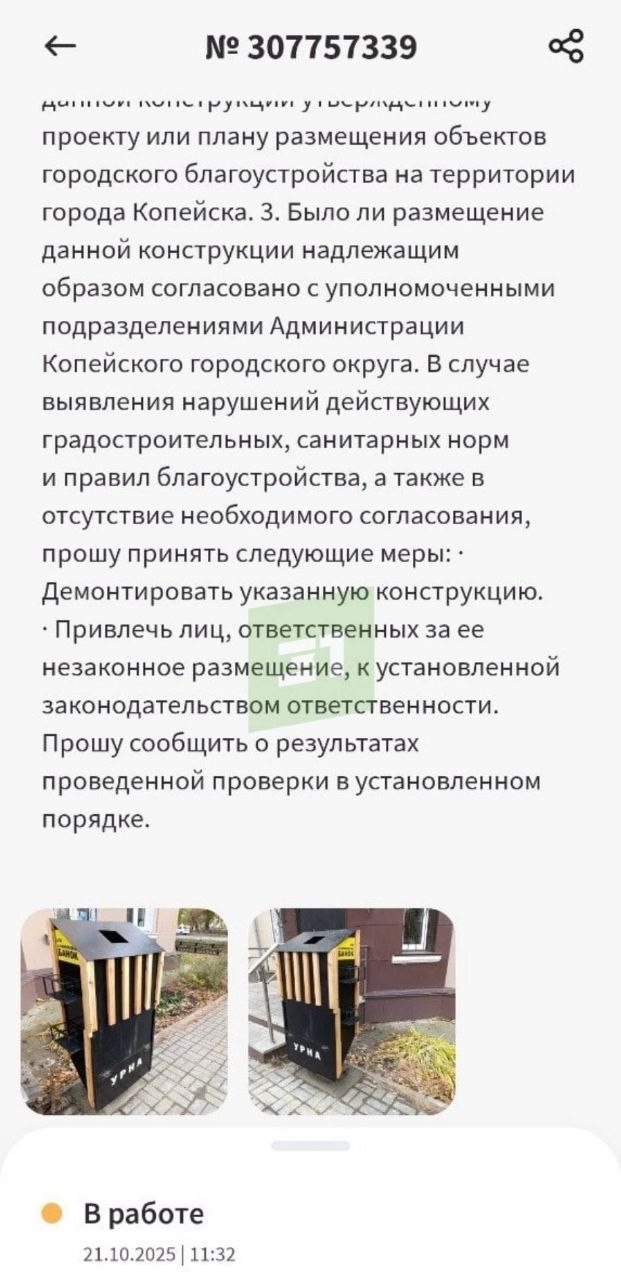Open the second attached bin photo
The image size is (621, 1280).
point(351,1011)
